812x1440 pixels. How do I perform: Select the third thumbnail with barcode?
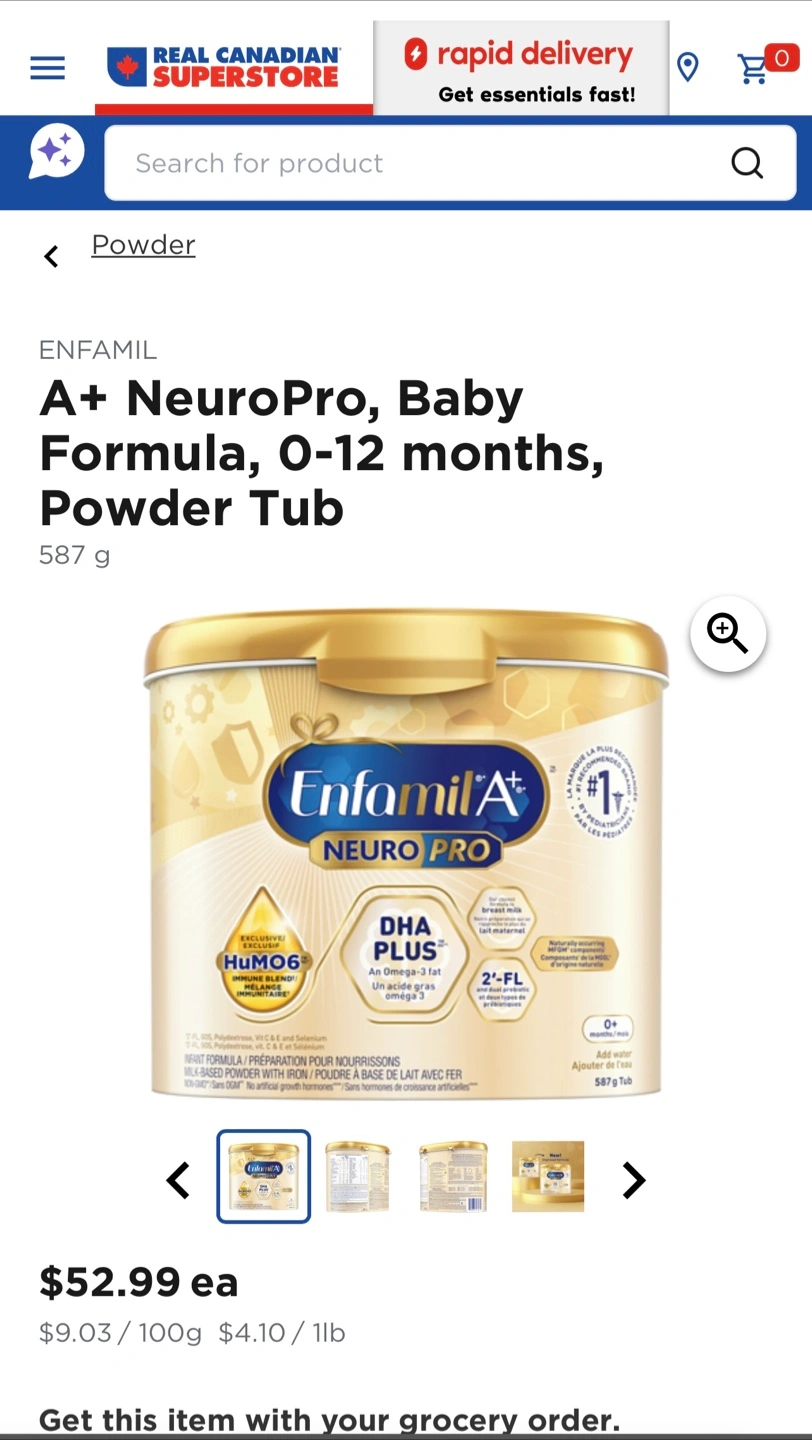pyautogui.click(x=453, y=1177)
